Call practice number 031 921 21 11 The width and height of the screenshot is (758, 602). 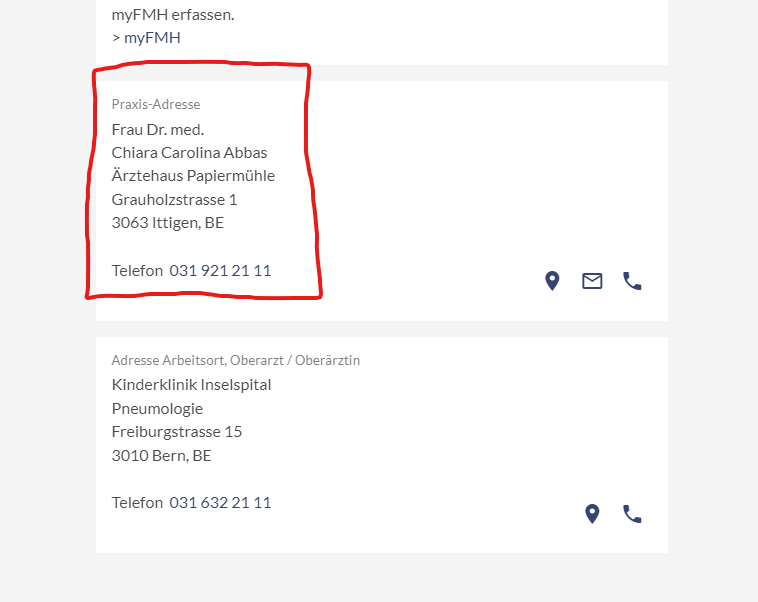[x=220, y=271]
